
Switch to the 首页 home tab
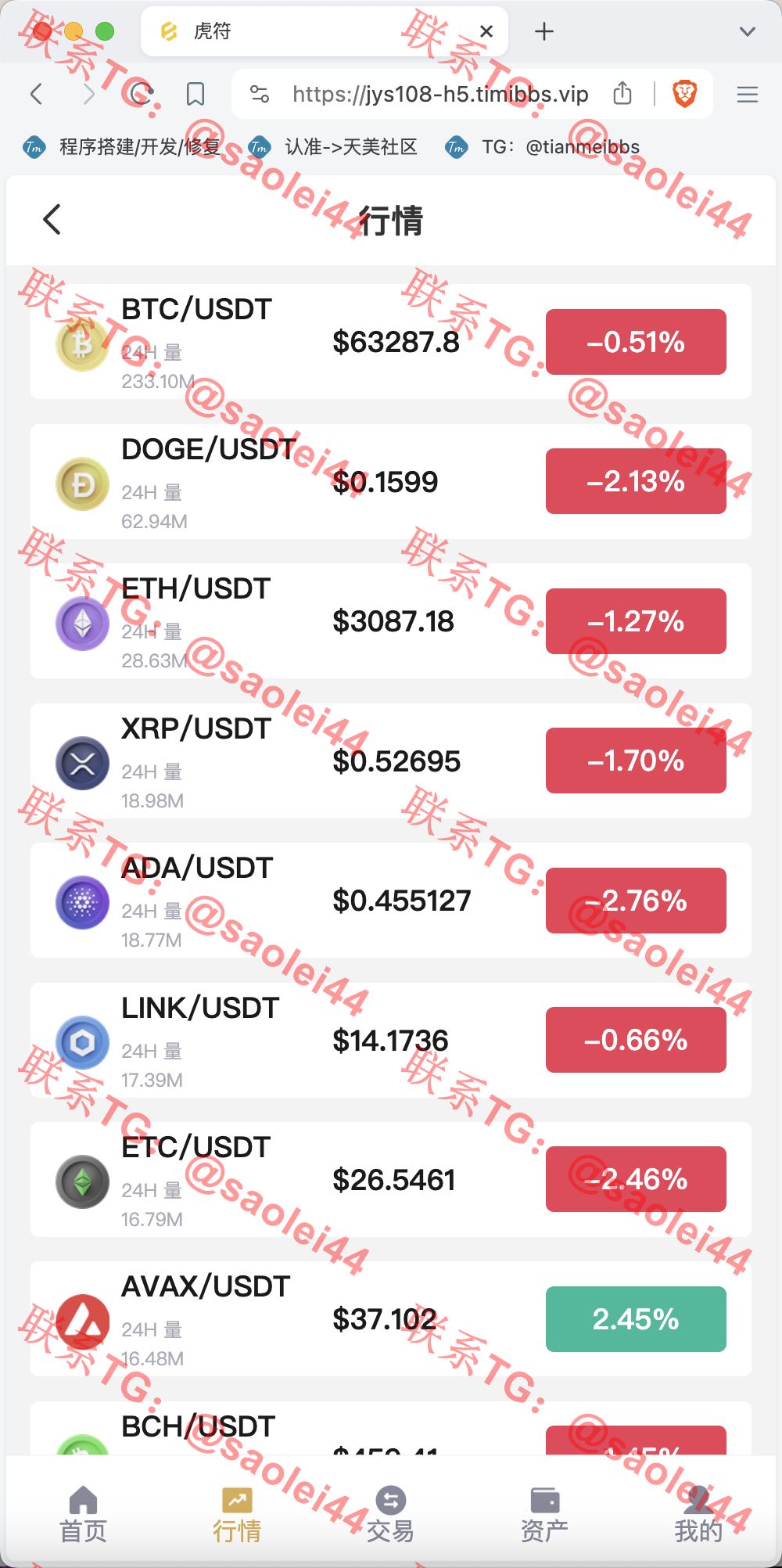[x=83, y=1514]
